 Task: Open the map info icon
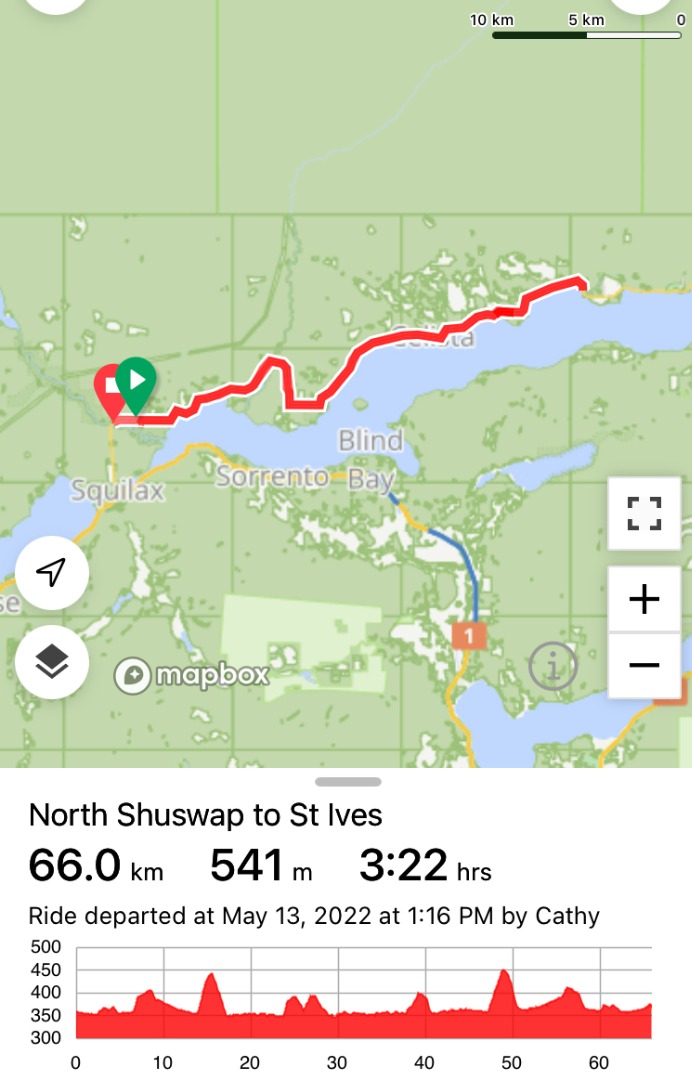click(x=553, y=665)
